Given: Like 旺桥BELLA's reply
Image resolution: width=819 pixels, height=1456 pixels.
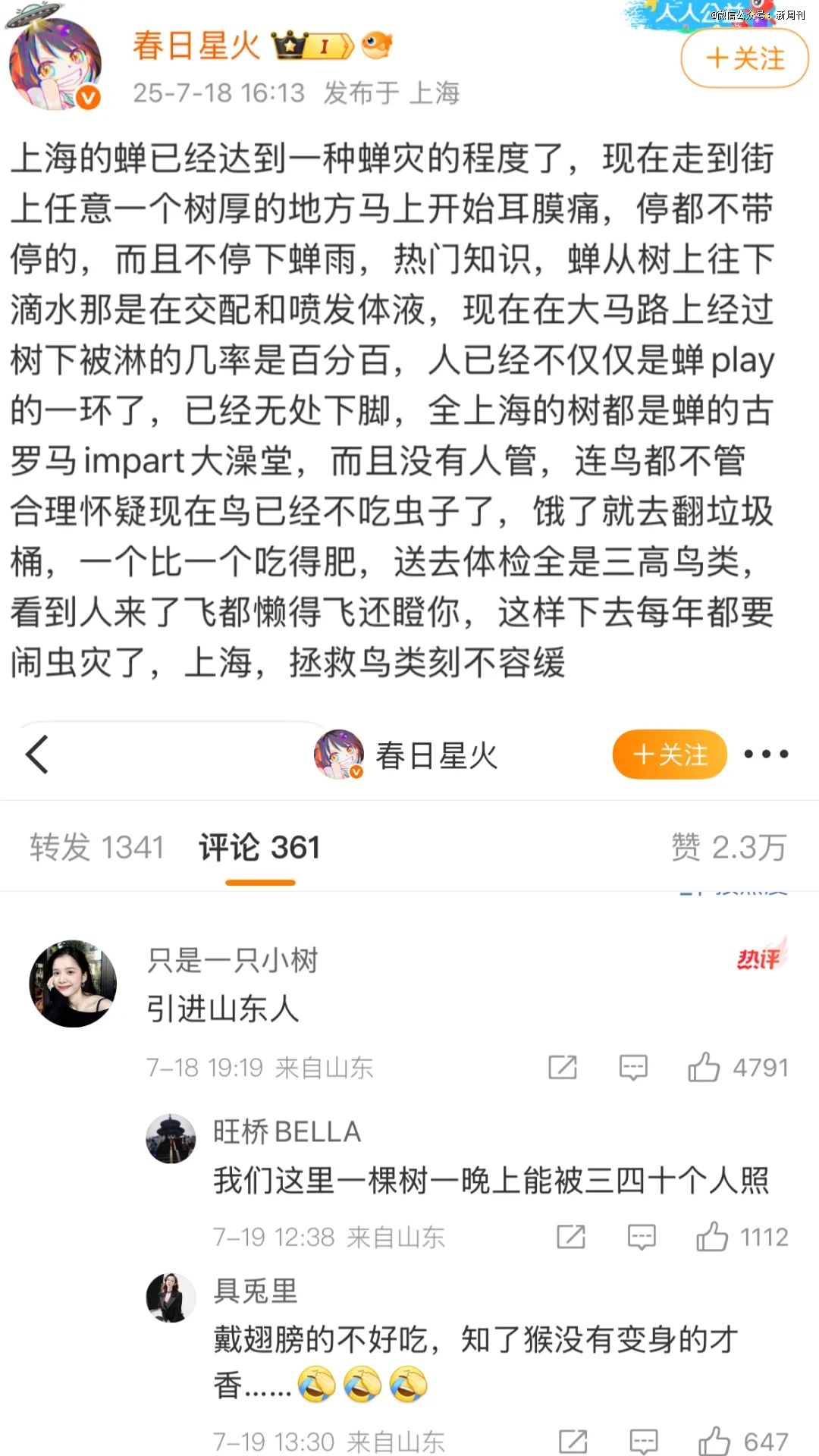Looking at the screenshot, I should point(712,1237).
